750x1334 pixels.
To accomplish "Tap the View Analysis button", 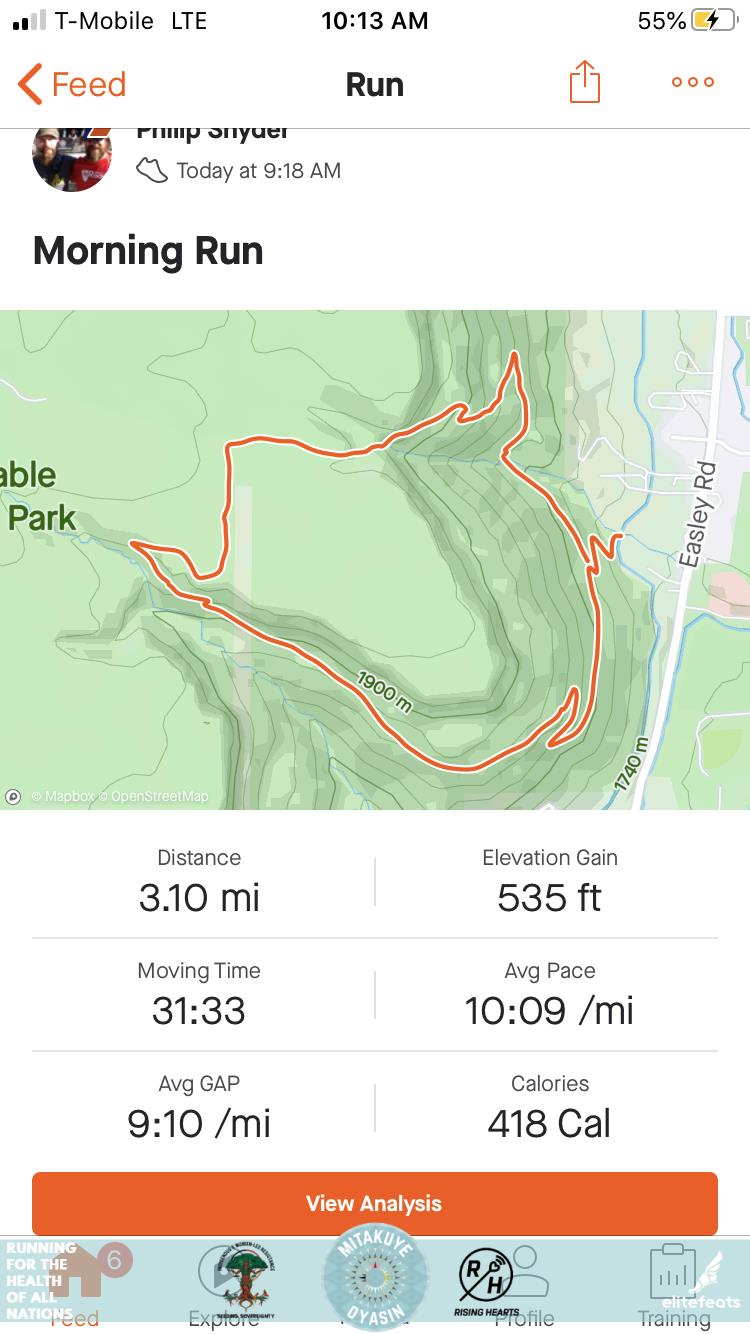I will [x=375, y=1203].
